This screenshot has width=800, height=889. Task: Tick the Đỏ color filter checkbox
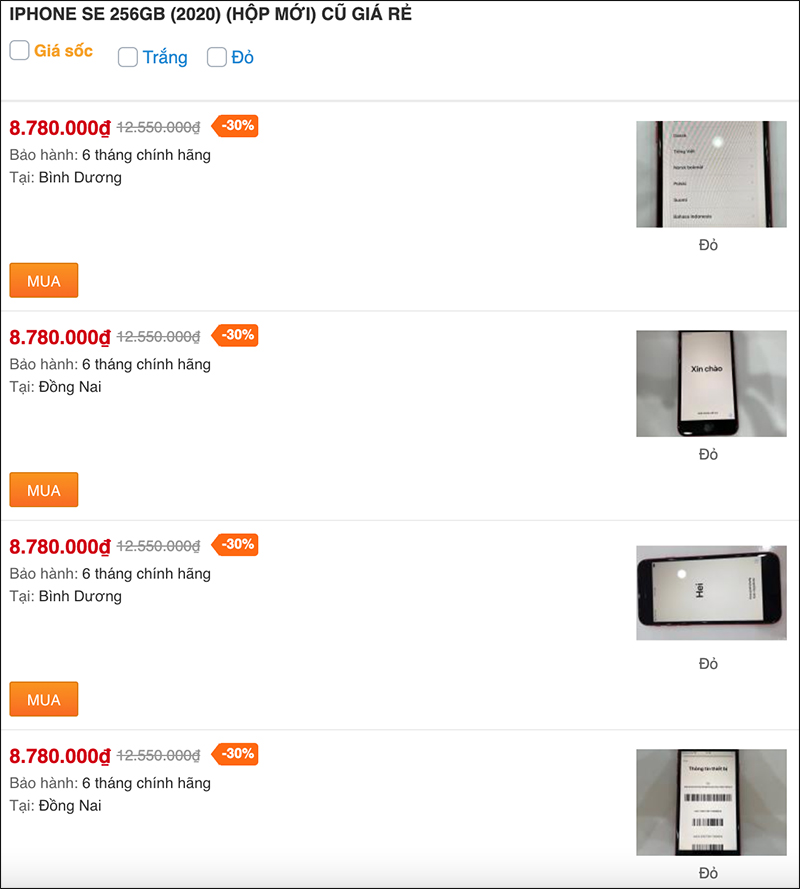point(217,57)
